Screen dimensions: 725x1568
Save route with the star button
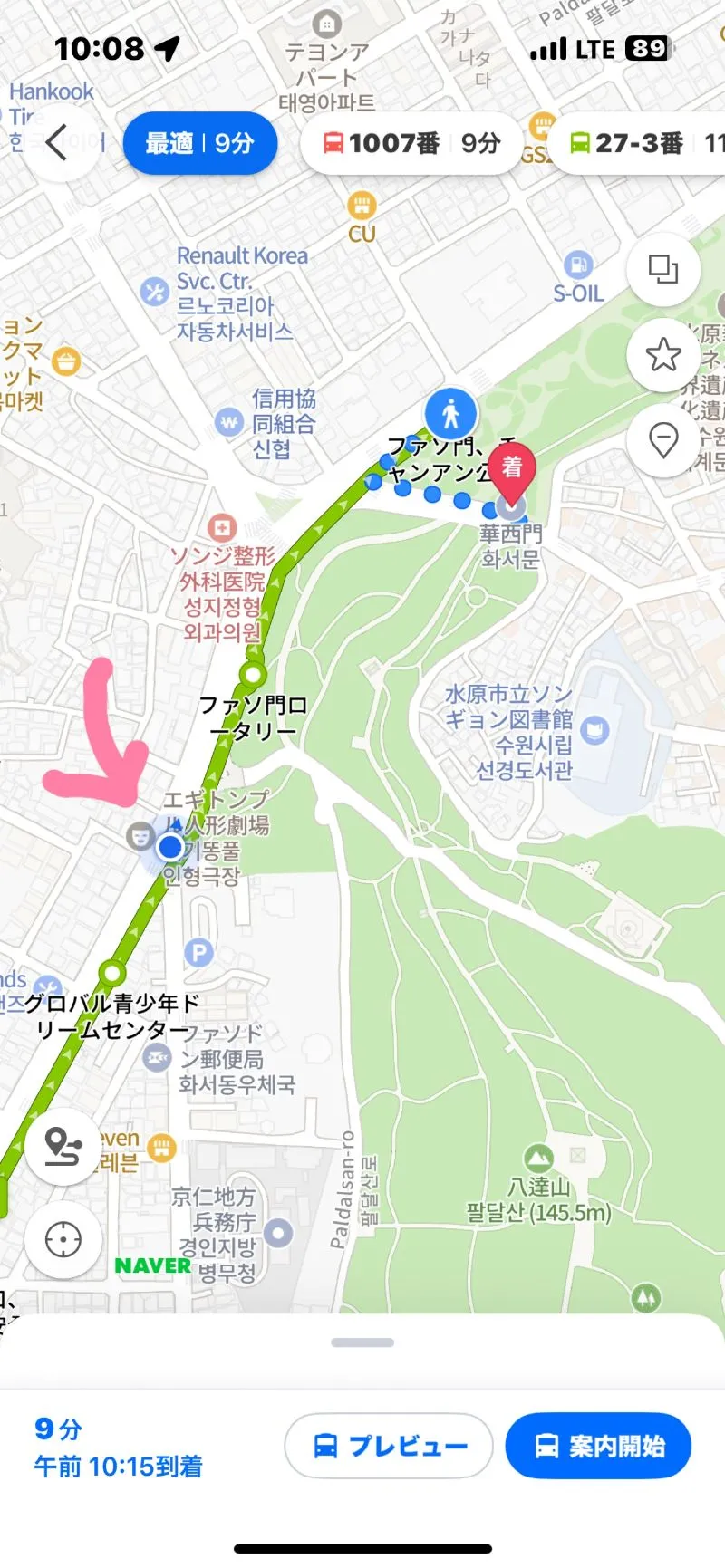[x=662, y=354]
